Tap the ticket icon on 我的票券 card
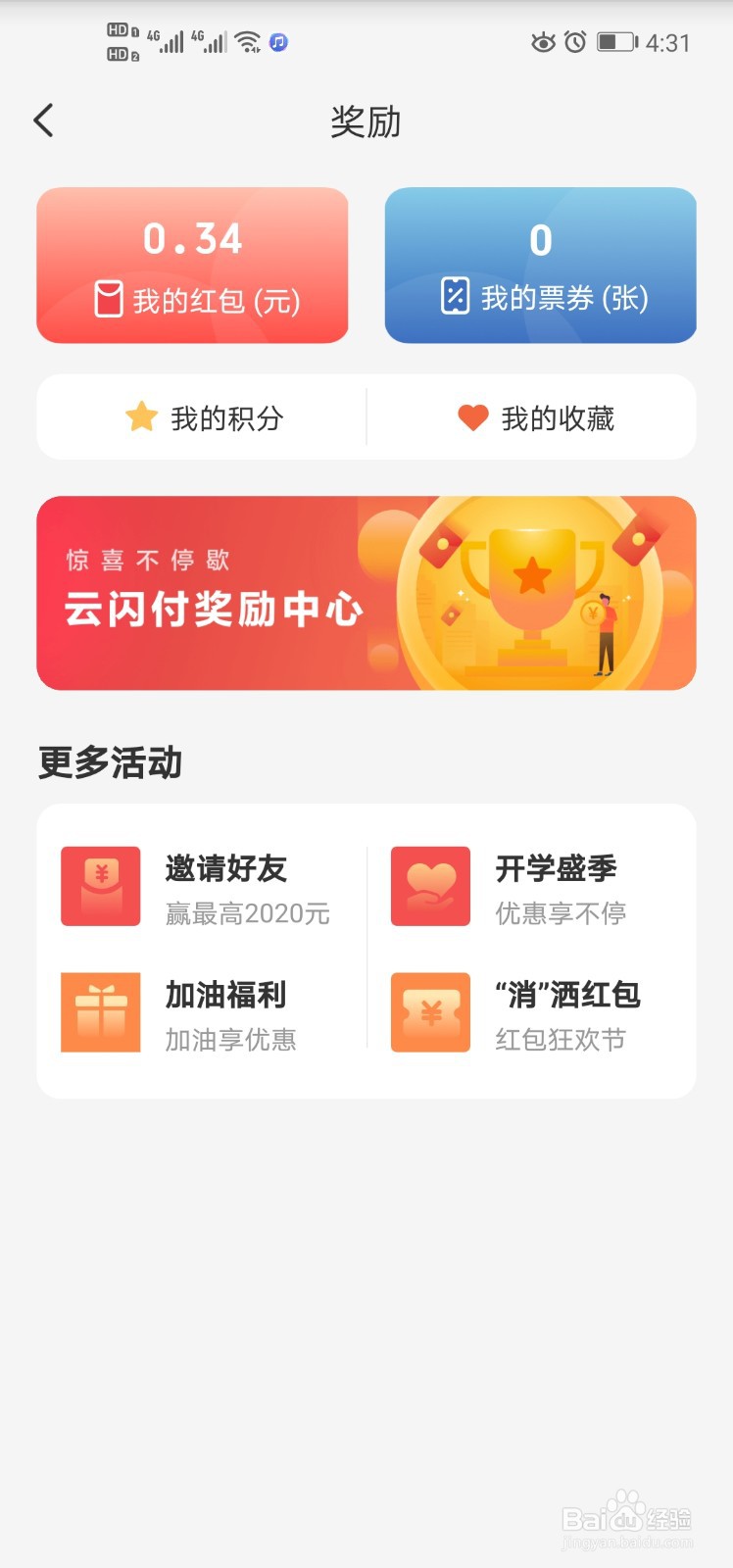The height and width of the screenshot is (1568, 733). (455, 295)
